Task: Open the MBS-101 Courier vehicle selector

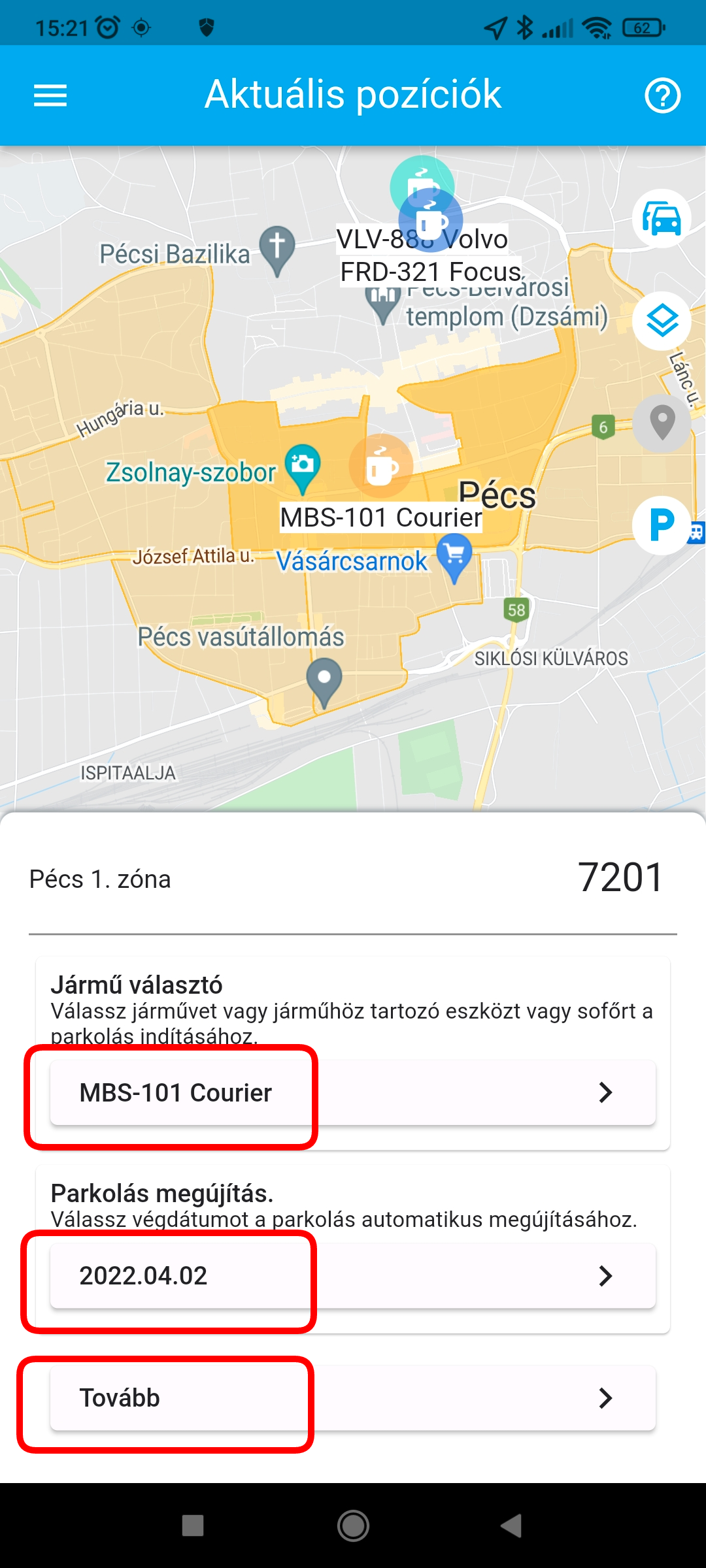Action: click(353, 1092)
